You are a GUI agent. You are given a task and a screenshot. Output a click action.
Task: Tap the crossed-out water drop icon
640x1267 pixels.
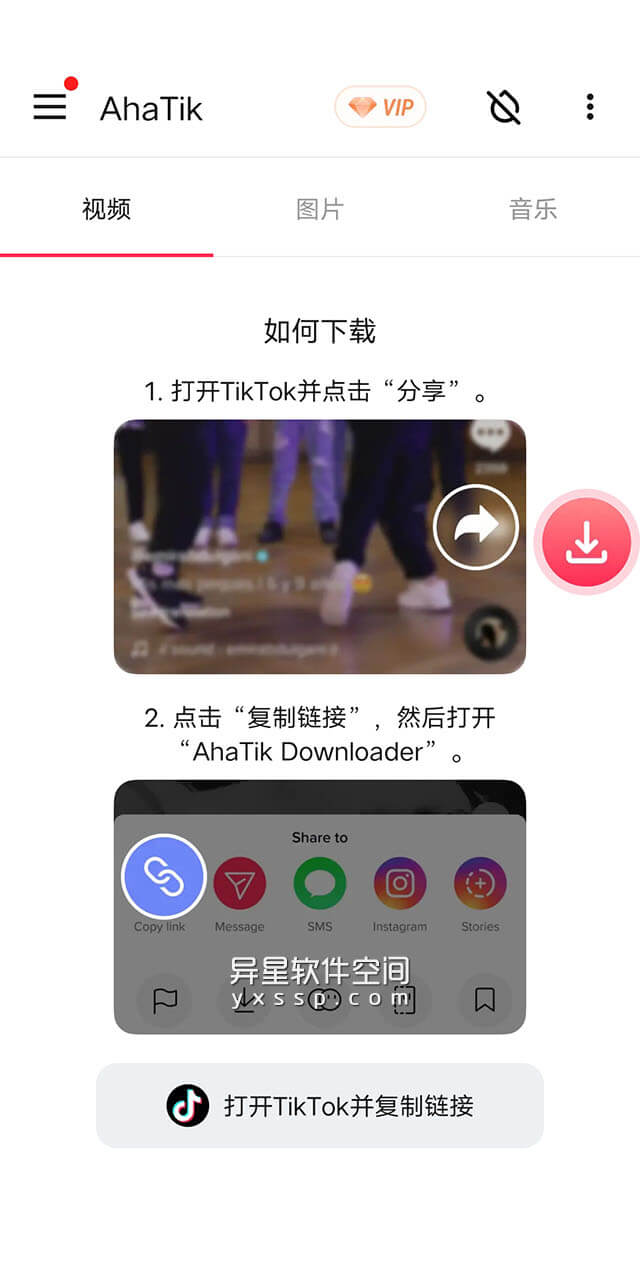coord(504,106)
